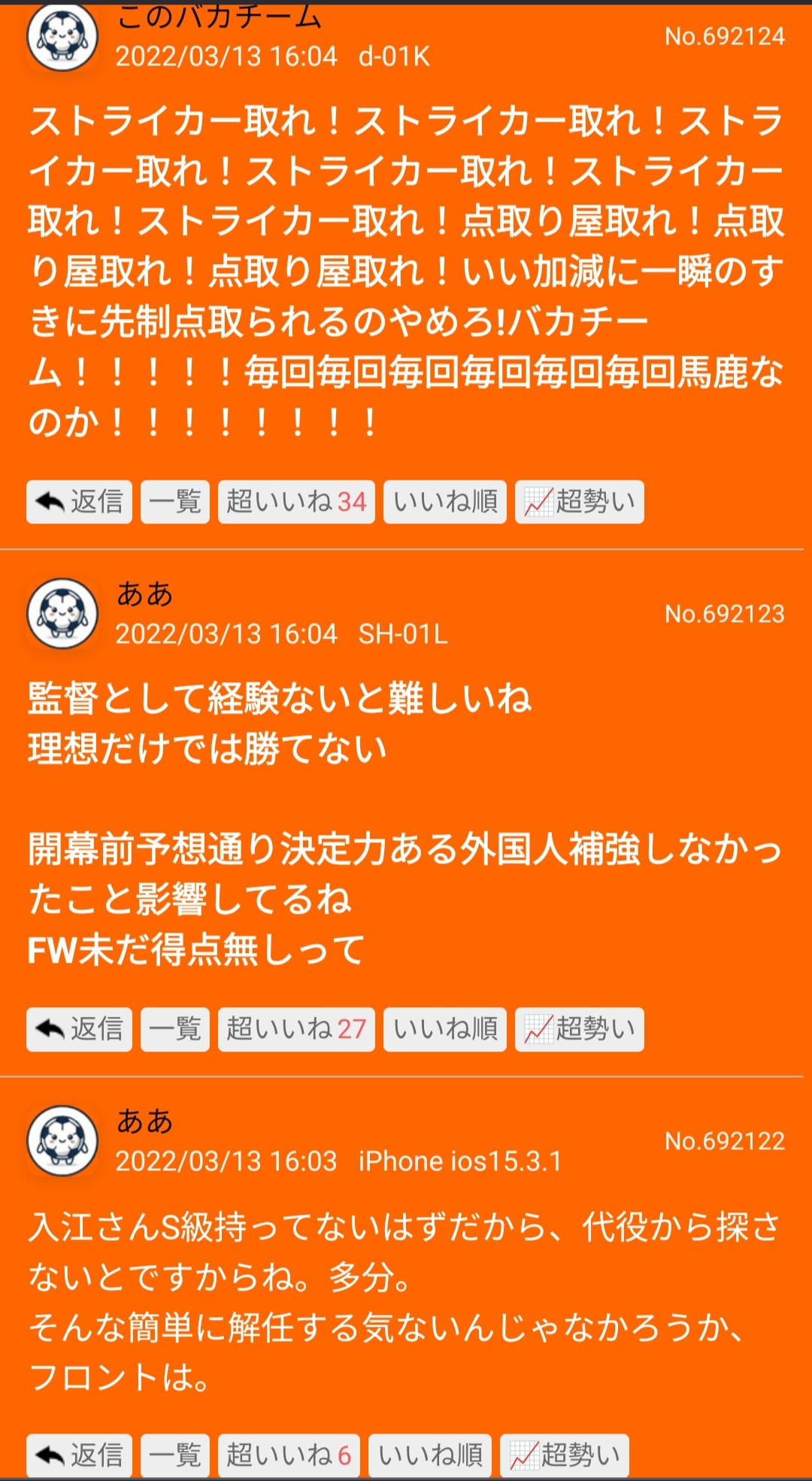The width and height of the screenshot is (812, 1481).
Task: Tap いいね順 under post No.692124
Action: pos(445,502)
